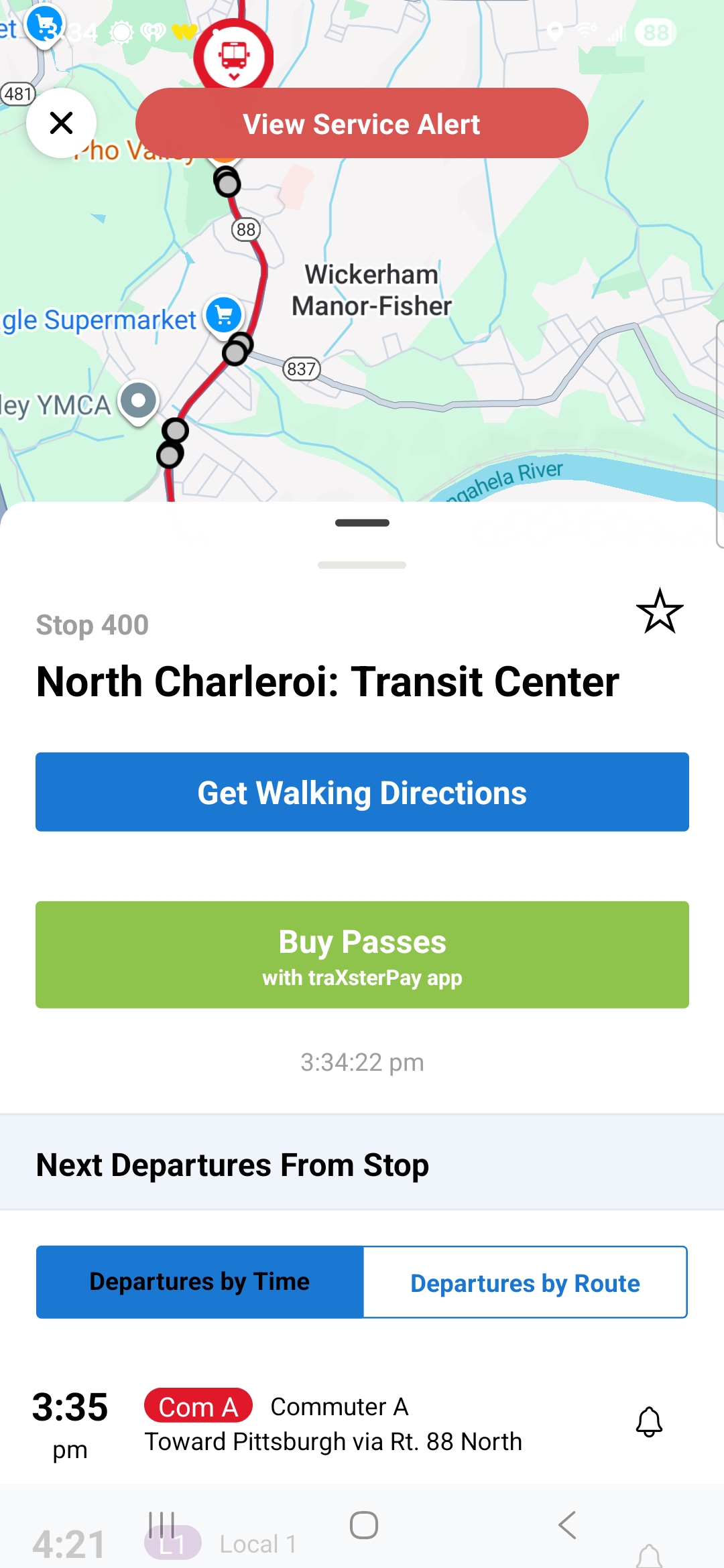
Task: Tap the YMCA location marker on map
Action: coord(137,401)
